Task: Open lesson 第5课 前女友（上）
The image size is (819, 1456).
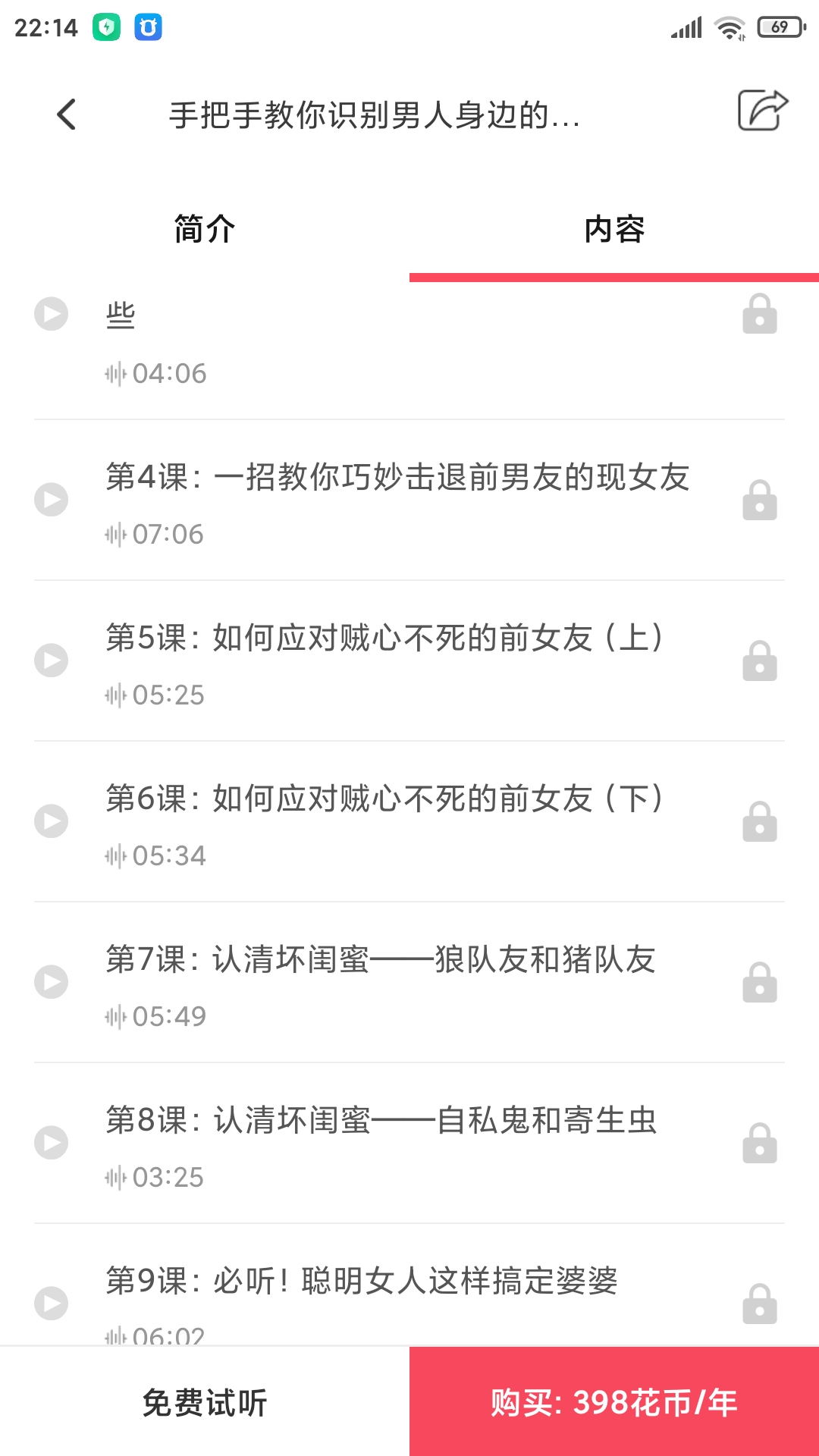Action: (x=384, y=639)
